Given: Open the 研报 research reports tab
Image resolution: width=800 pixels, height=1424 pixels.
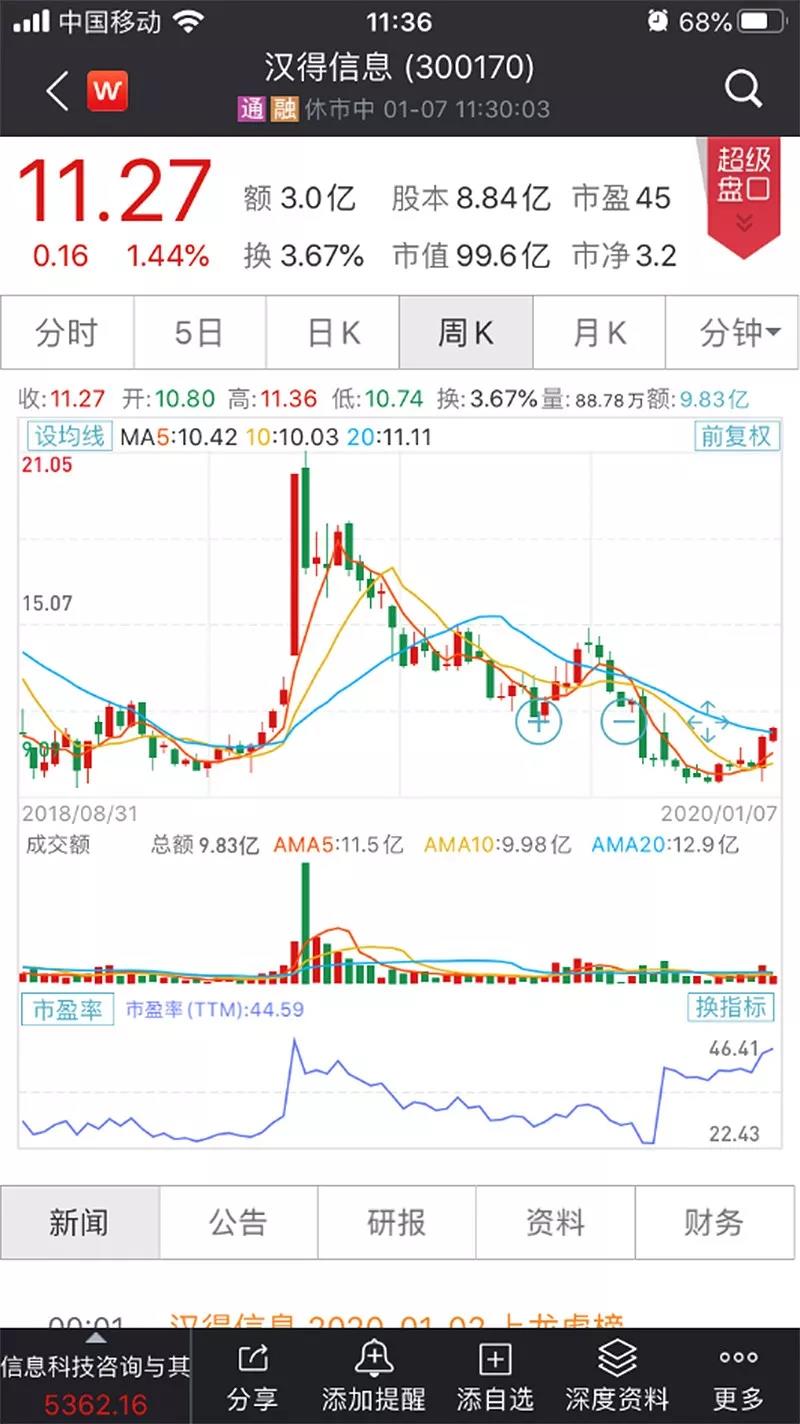Looking at the screenshot, I should coord(396,1222).
